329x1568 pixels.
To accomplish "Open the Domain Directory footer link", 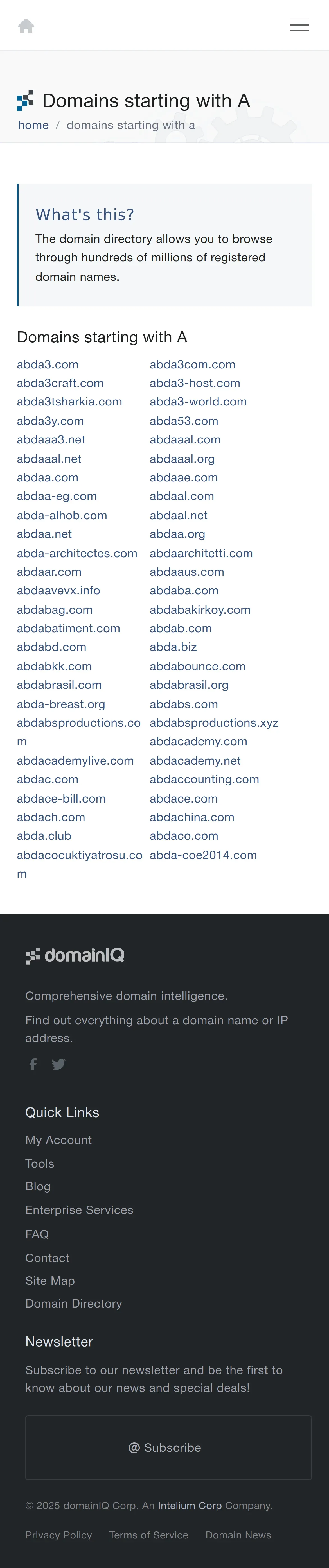I will point(74,1304).
